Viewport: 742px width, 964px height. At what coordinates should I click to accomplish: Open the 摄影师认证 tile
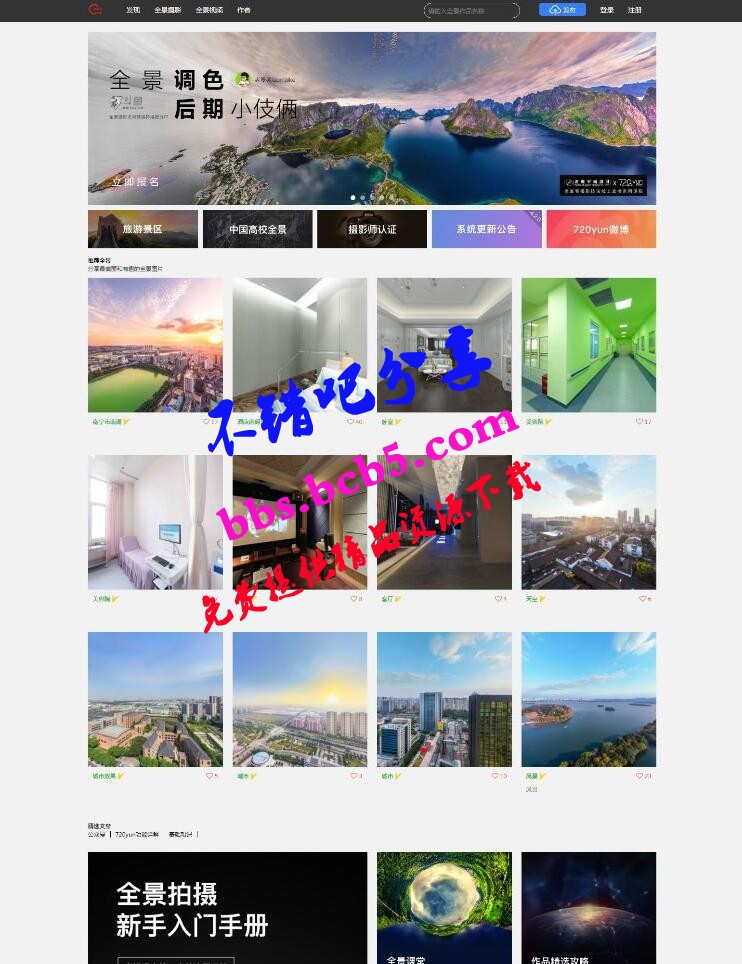[372, 229]
